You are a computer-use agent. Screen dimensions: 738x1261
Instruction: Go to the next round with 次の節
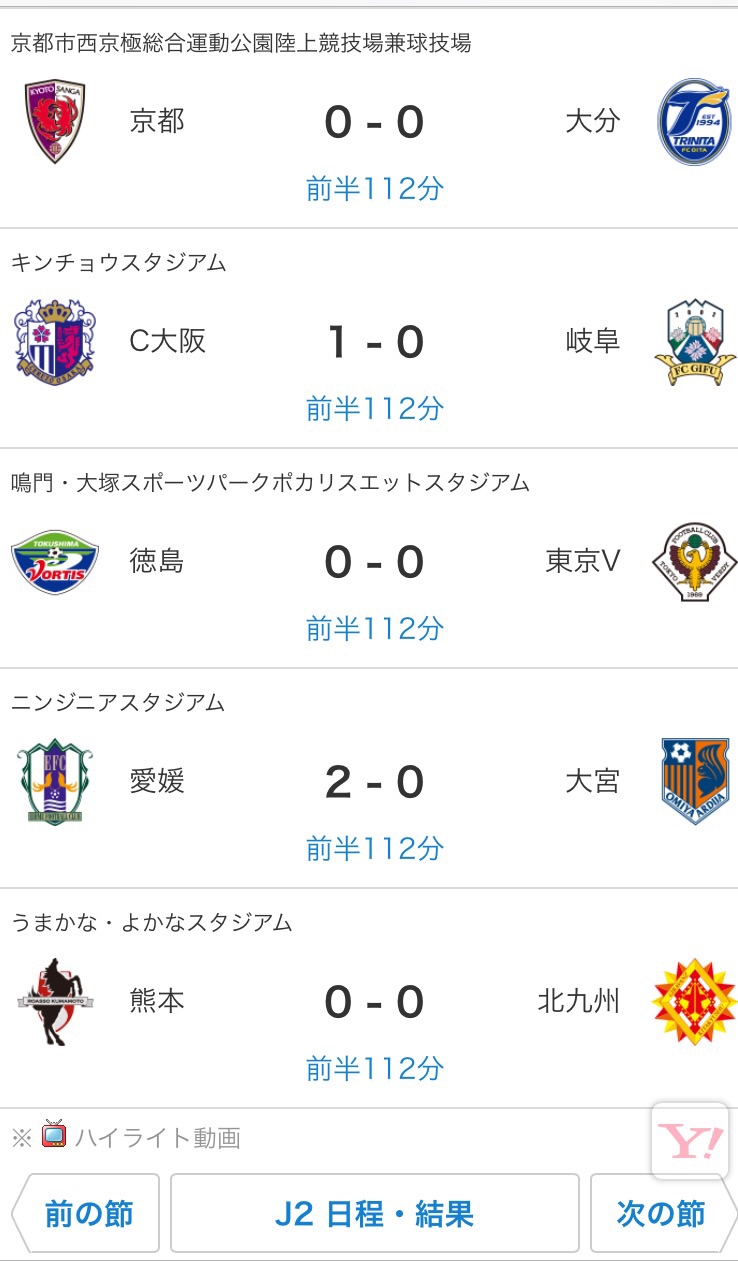[661, 1214]
